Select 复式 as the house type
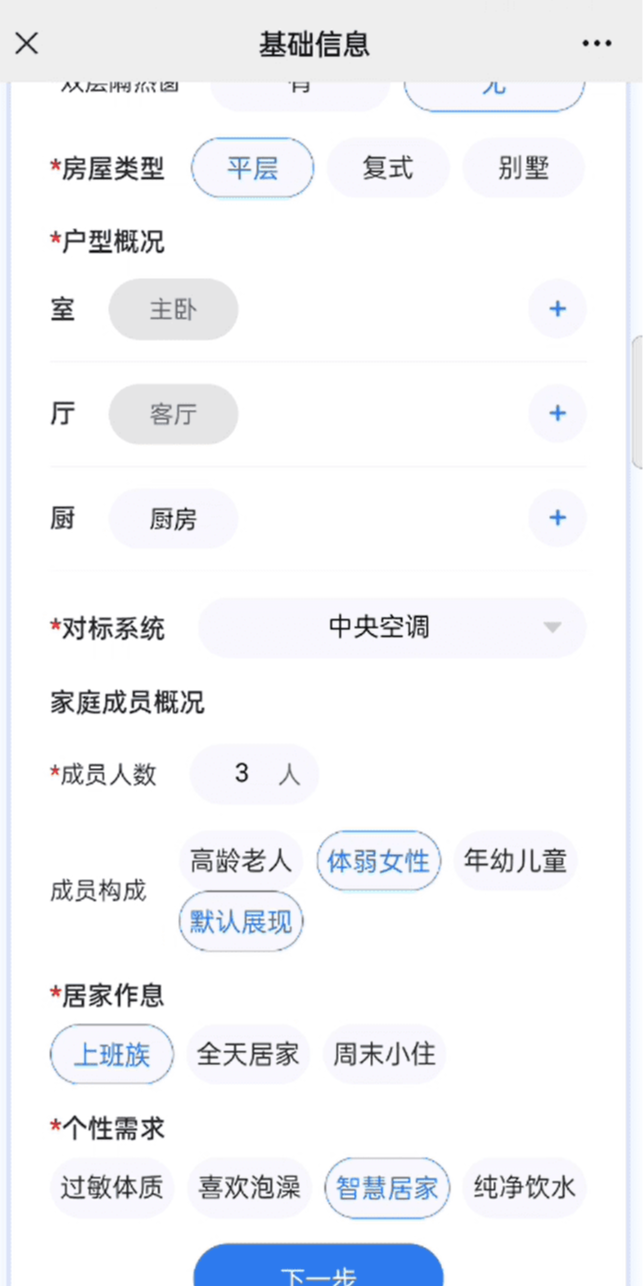This screenshot has height=1286, width=643. (387, 168)
